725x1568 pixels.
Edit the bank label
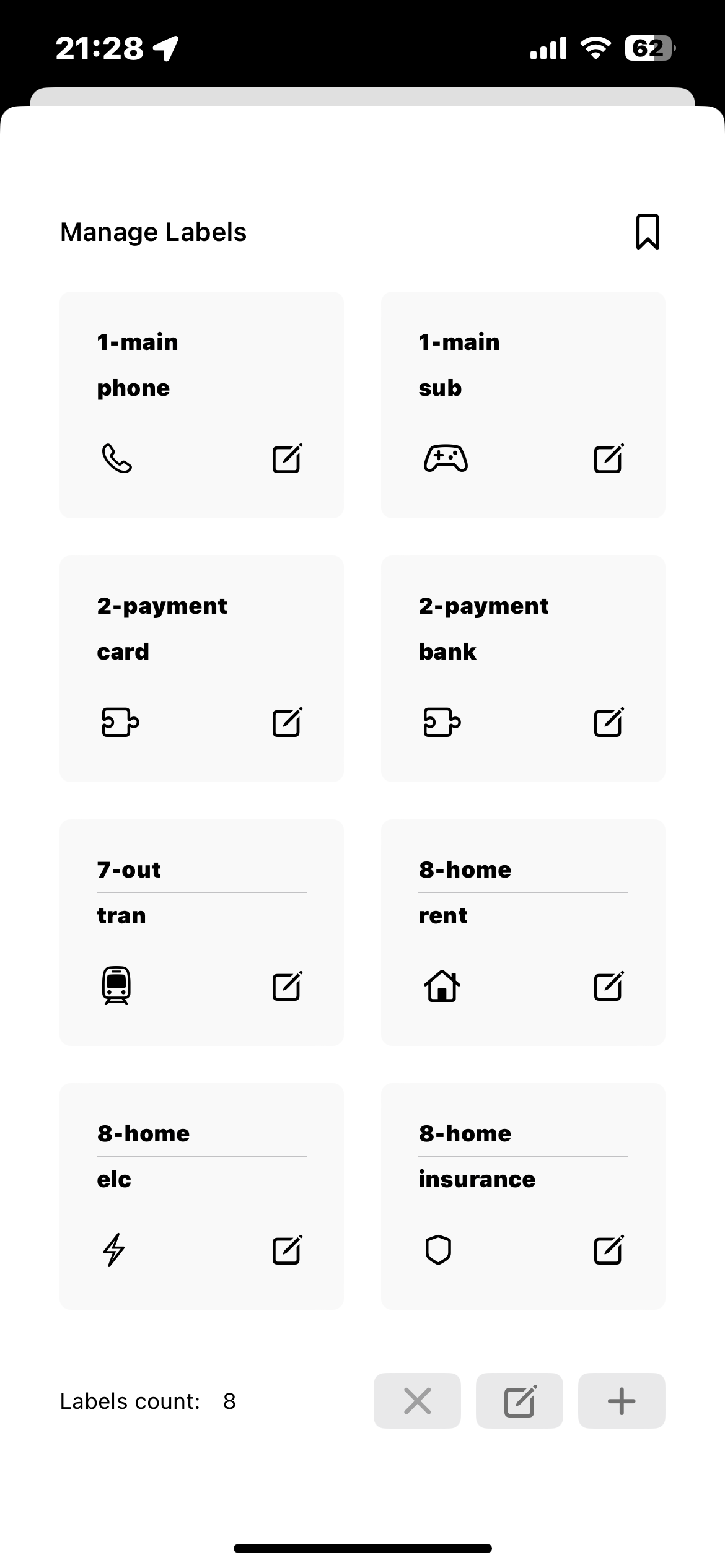(x=609, y=723)
